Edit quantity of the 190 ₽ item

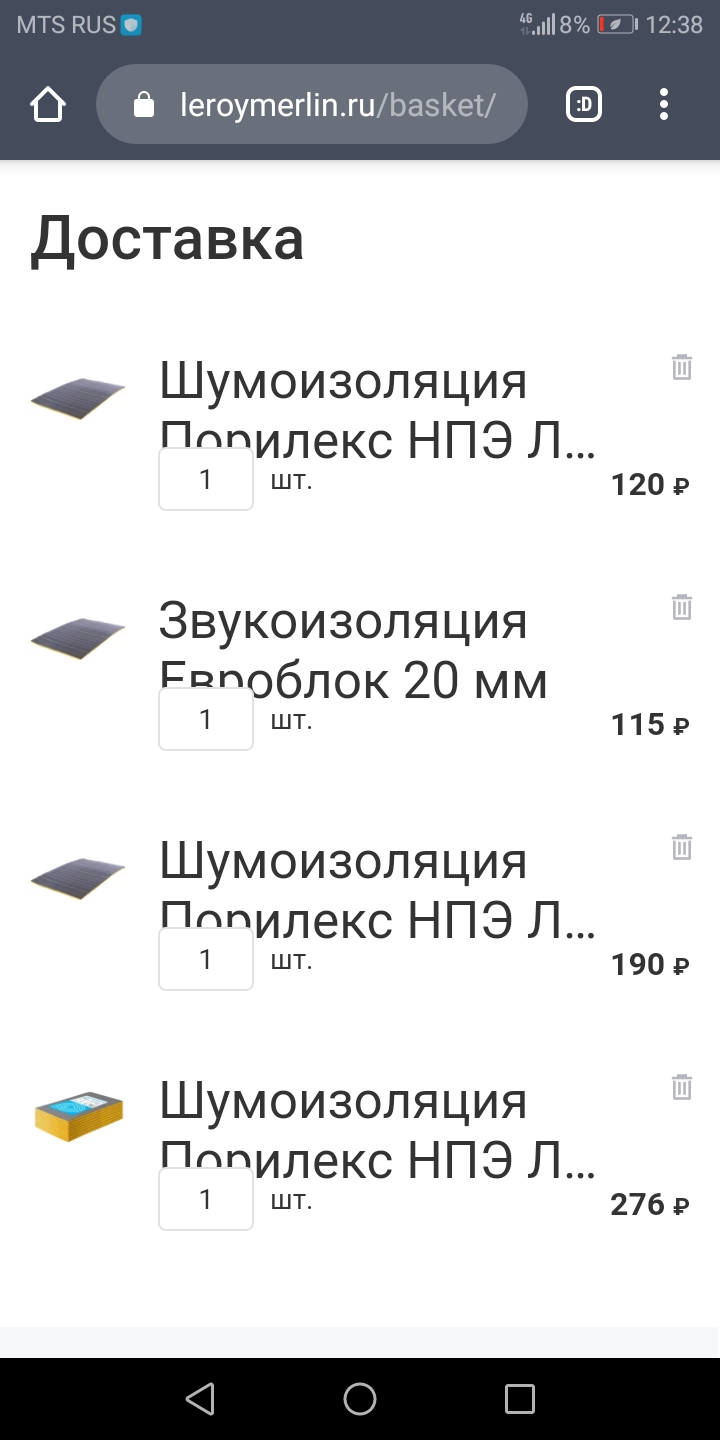(206, 959)
